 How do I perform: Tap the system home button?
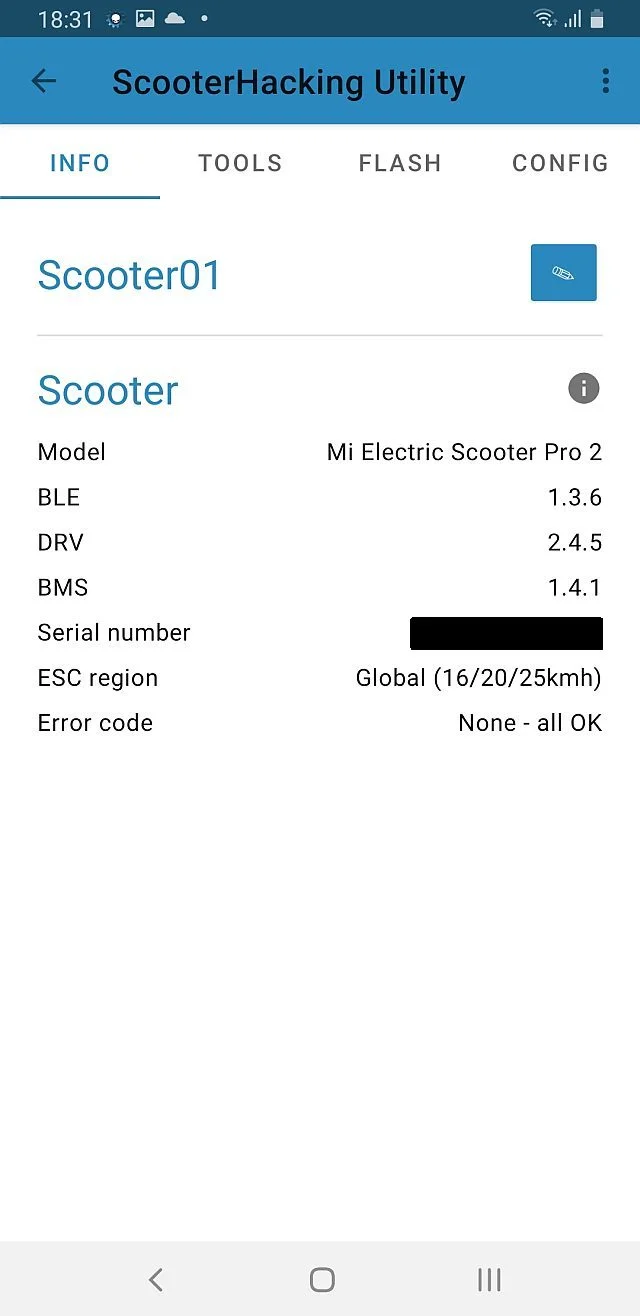coord(322,1279)
